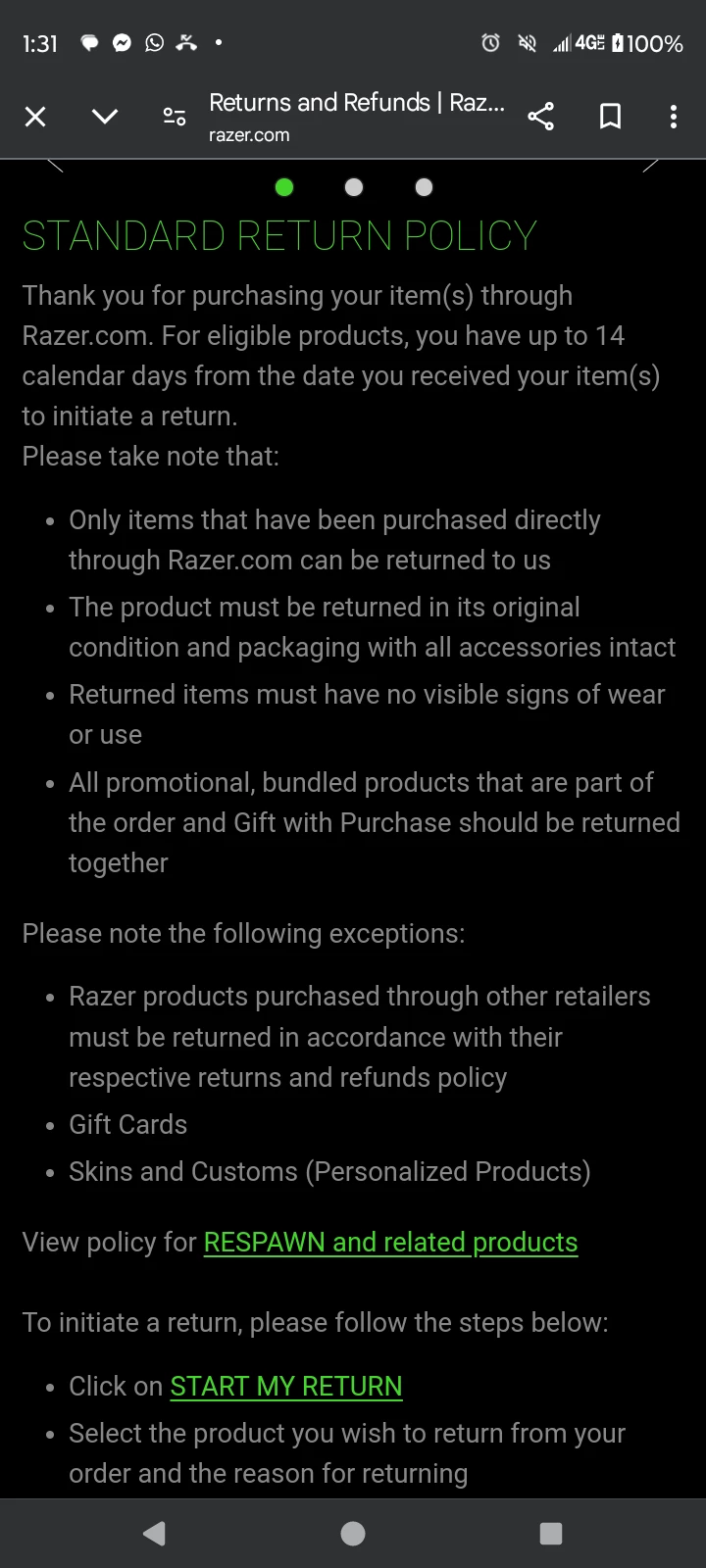Go to the home screen
Viewport: 706px width, 1568px height.
coord(353,1534)
